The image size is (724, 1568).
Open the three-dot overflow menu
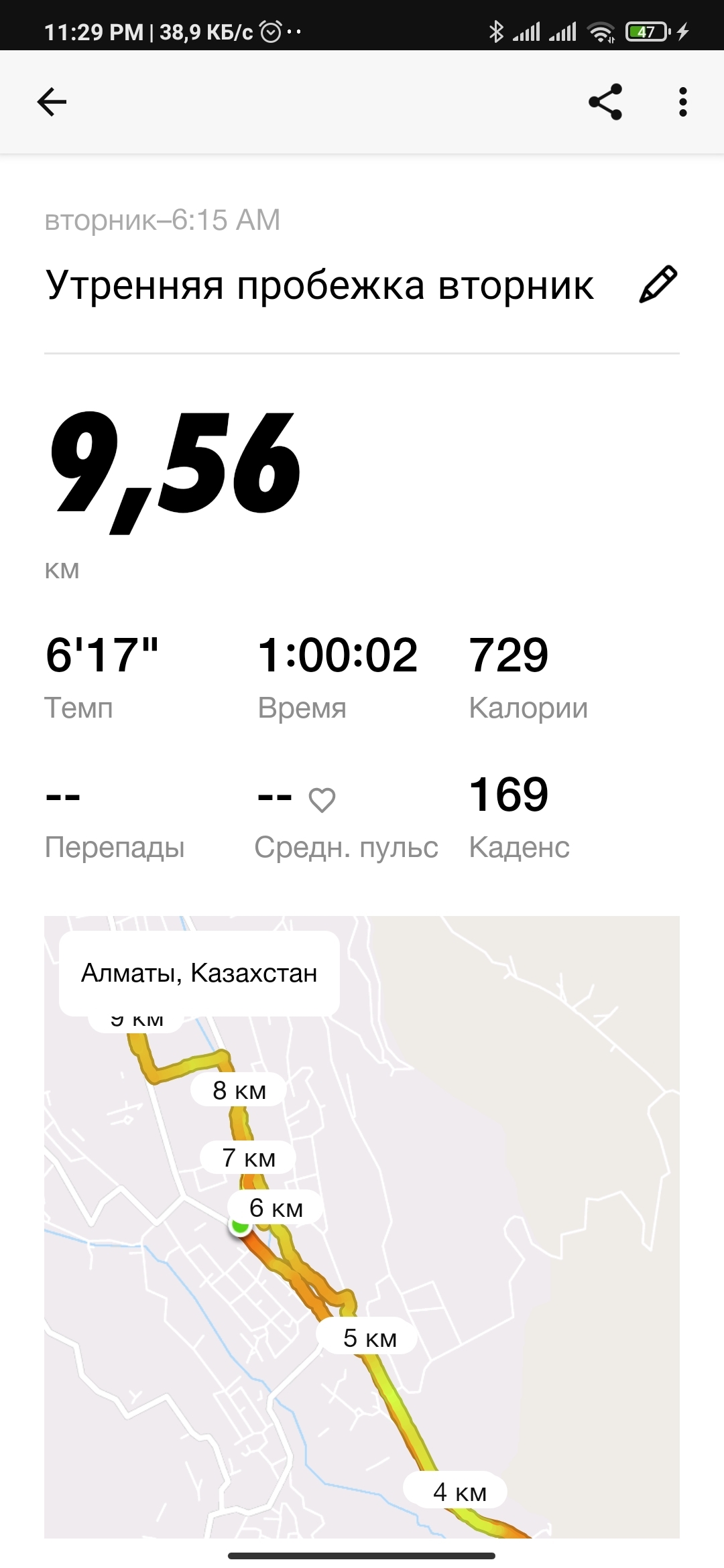coord(682,103)
